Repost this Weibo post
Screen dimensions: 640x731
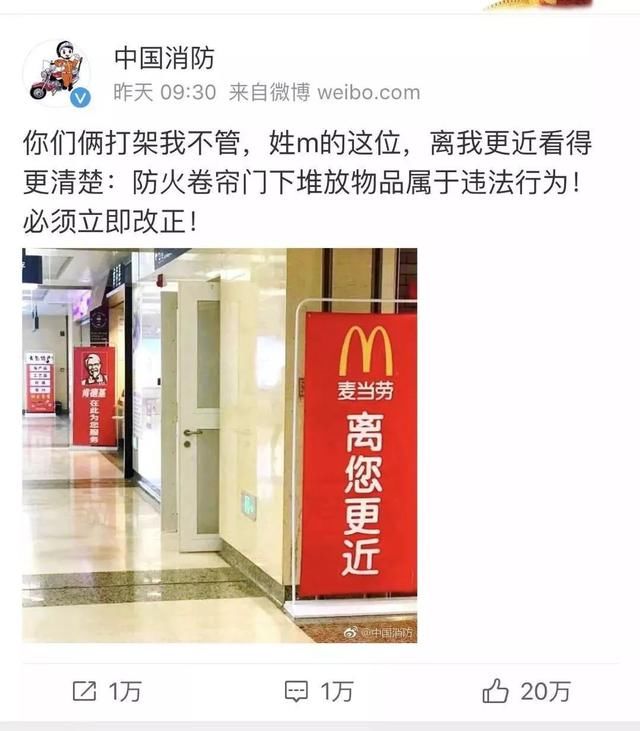(106, 690)
